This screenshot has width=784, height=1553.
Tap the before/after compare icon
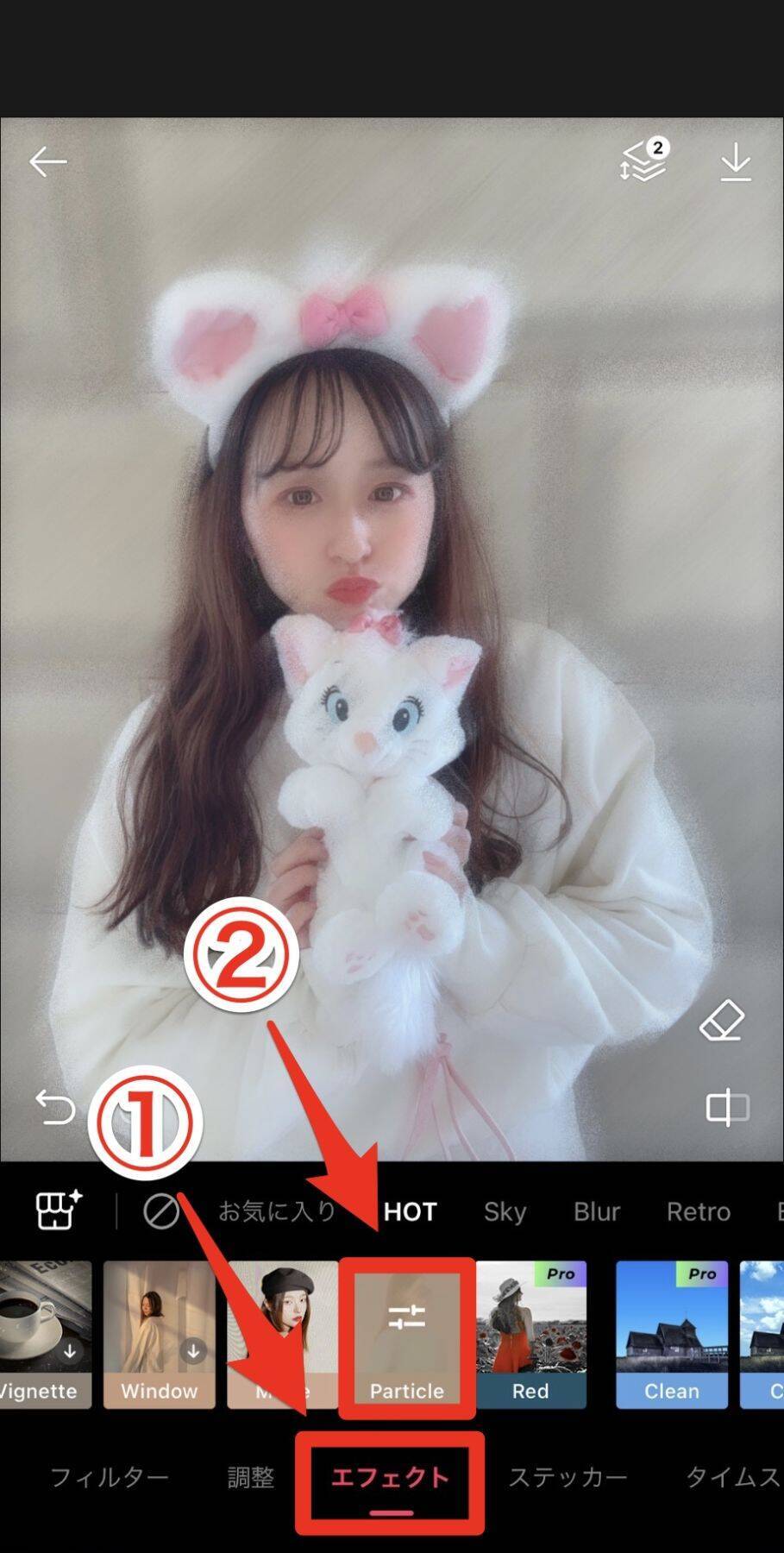click(726, 1107)
